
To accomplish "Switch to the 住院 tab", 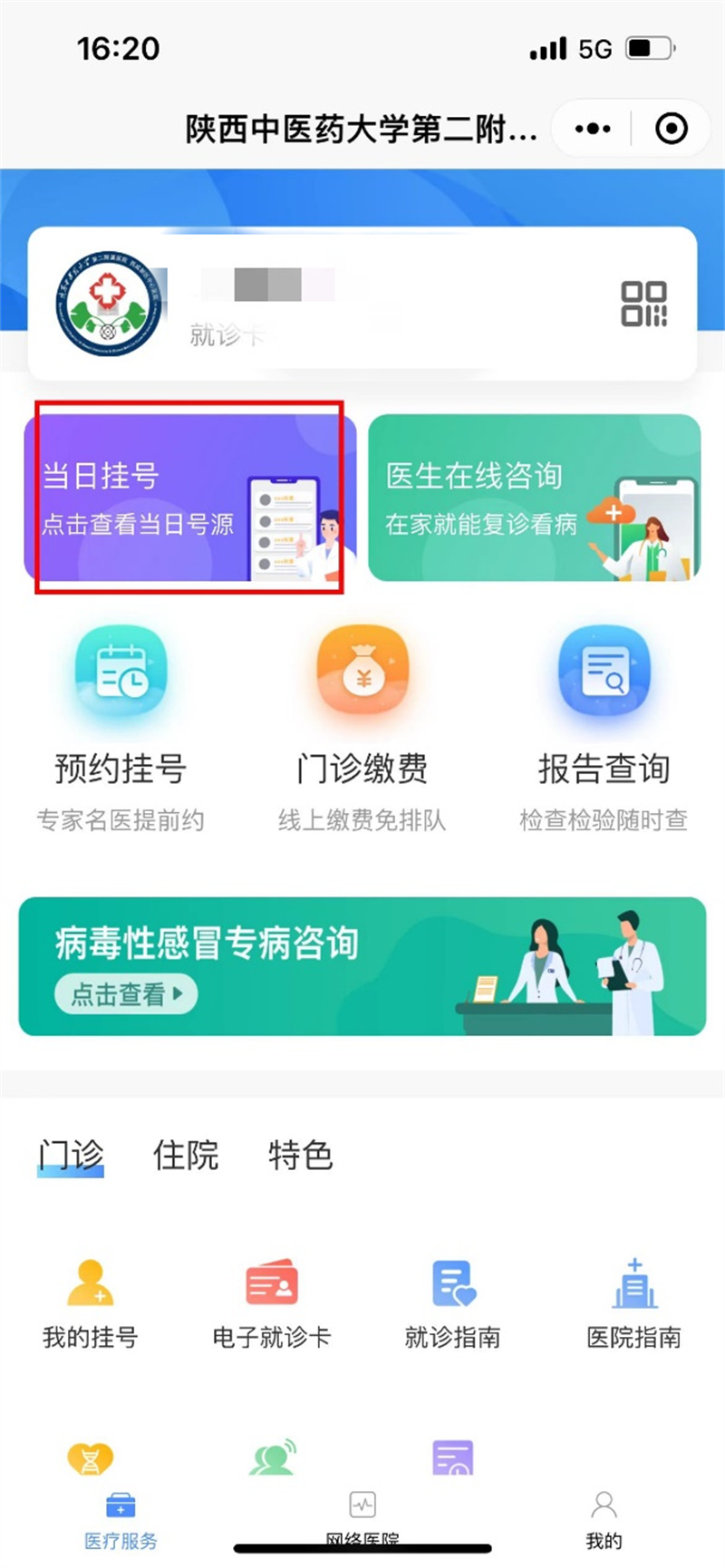I will (x=186, y=1156).
